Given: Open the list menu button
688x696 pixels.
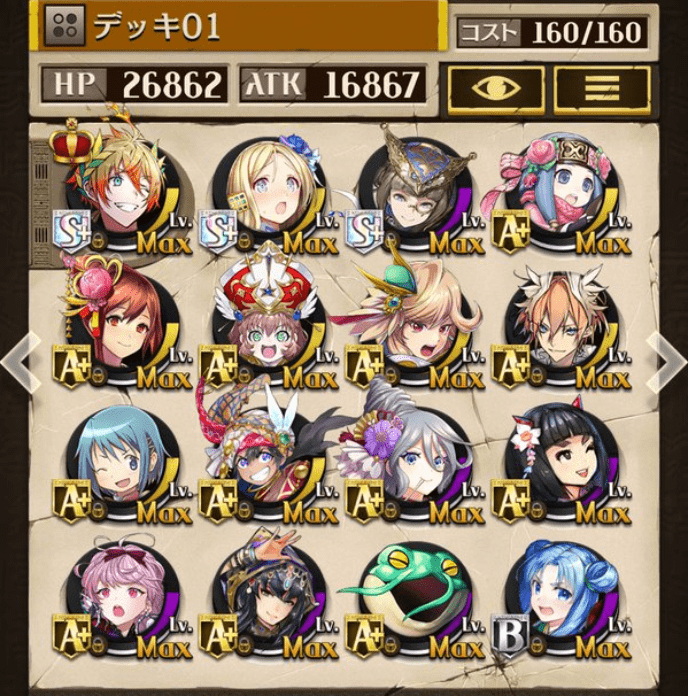Looking at the screenshot, I should (x=602, y=87).
